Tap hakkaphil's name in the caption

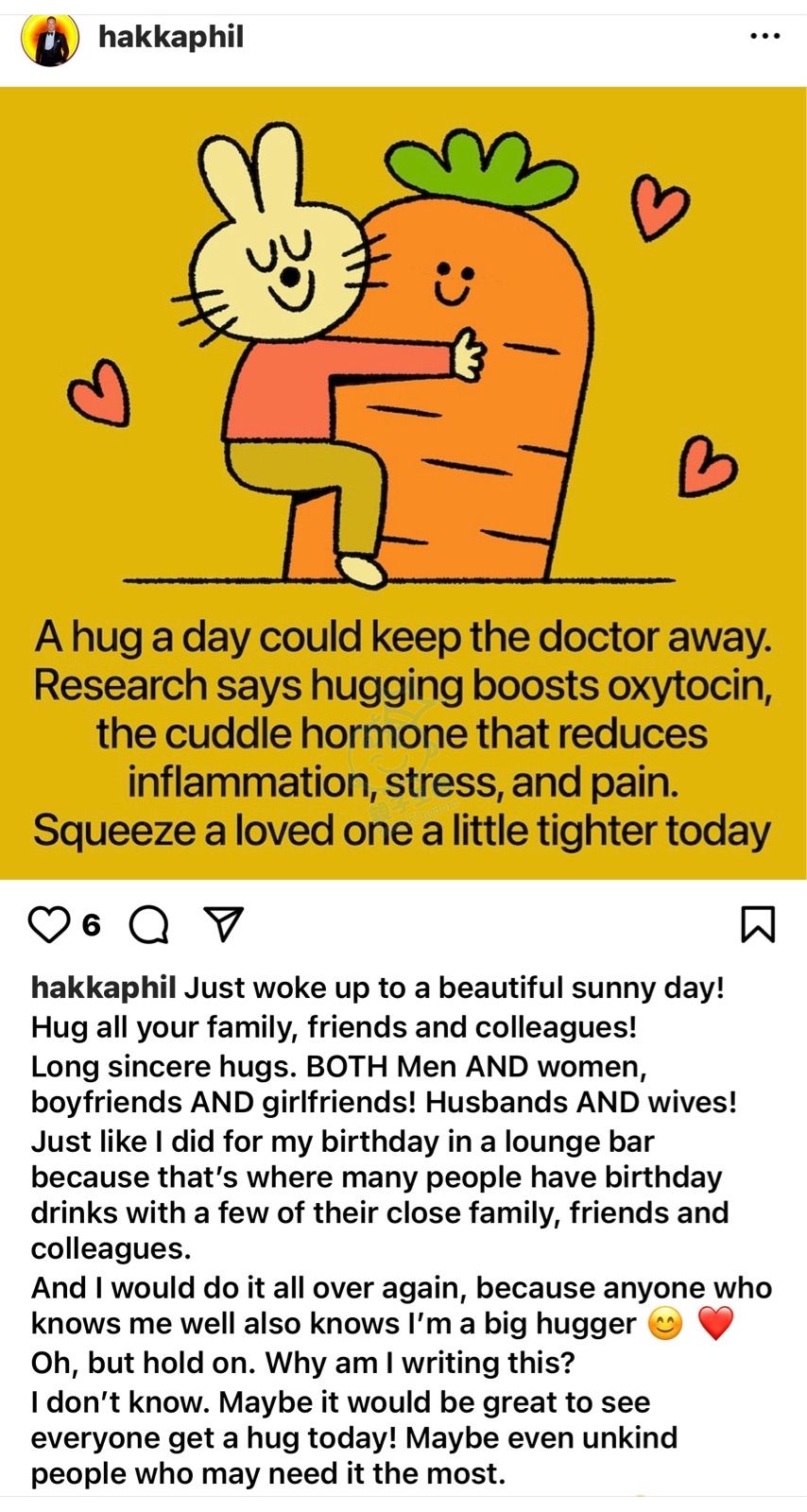coord(103,988)
